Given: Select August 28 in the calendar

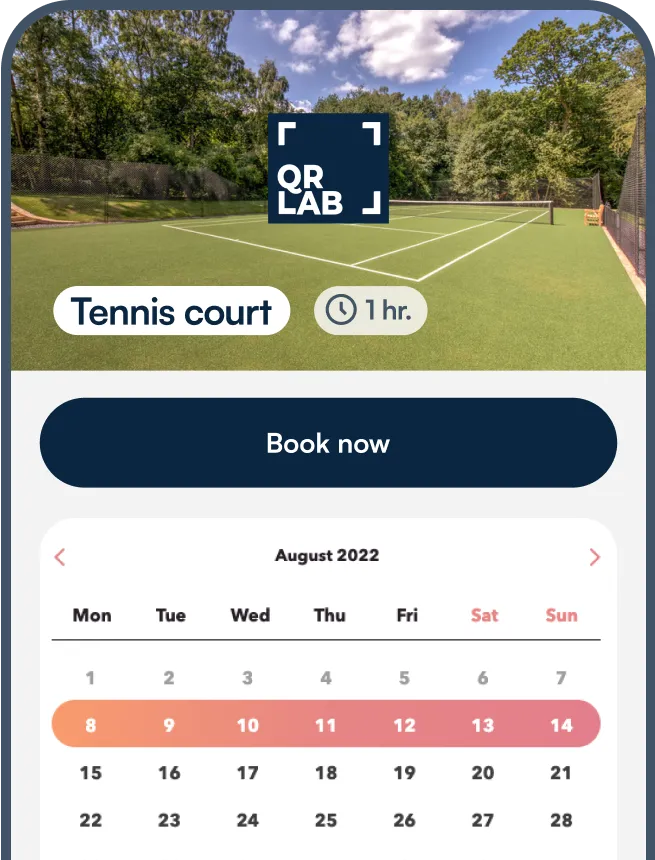Looking at the screenshot, I should point(561,820).
